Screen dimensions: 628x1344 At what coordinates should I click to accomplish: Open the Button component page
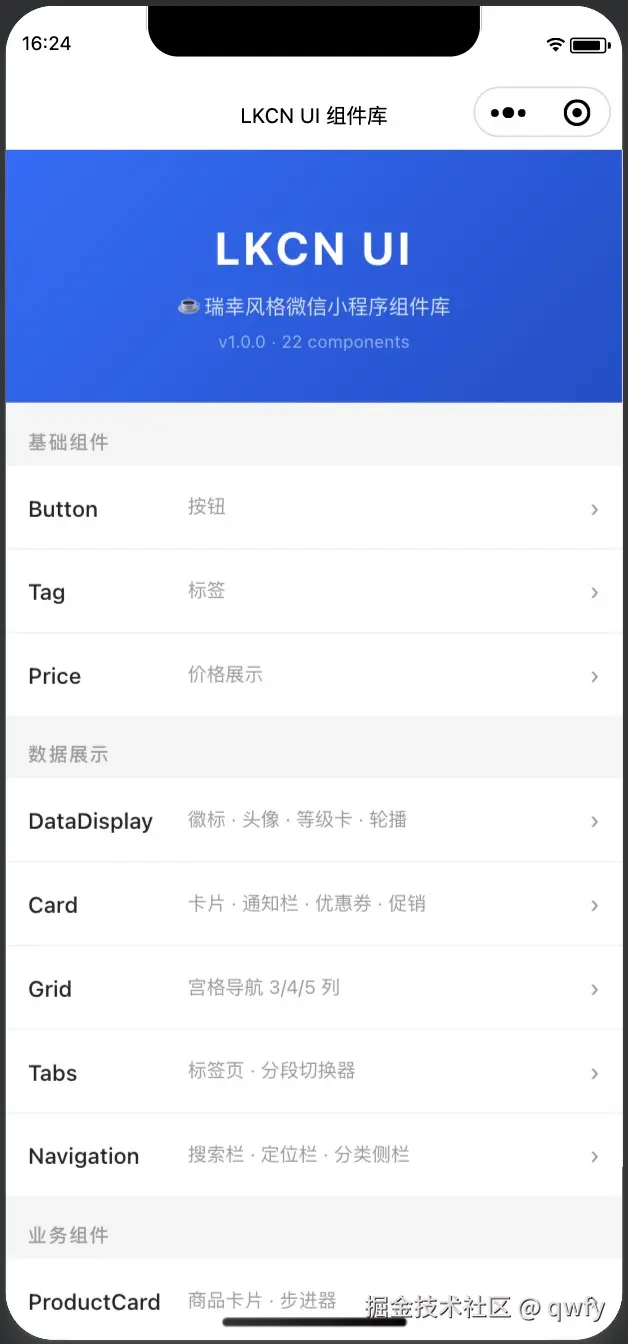(x=313, y=508)
